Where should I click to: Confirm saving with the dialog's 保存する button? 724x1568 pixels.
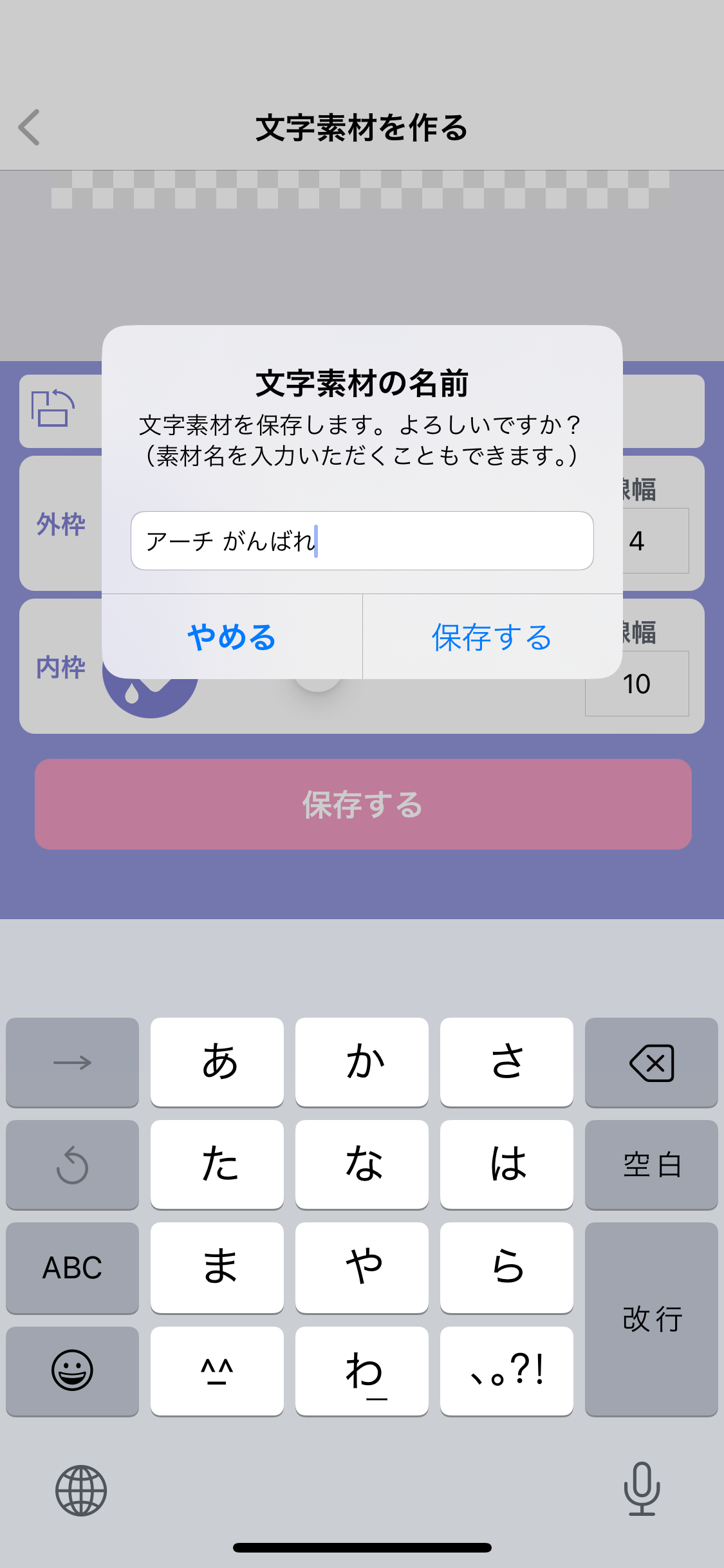point(492,637)
